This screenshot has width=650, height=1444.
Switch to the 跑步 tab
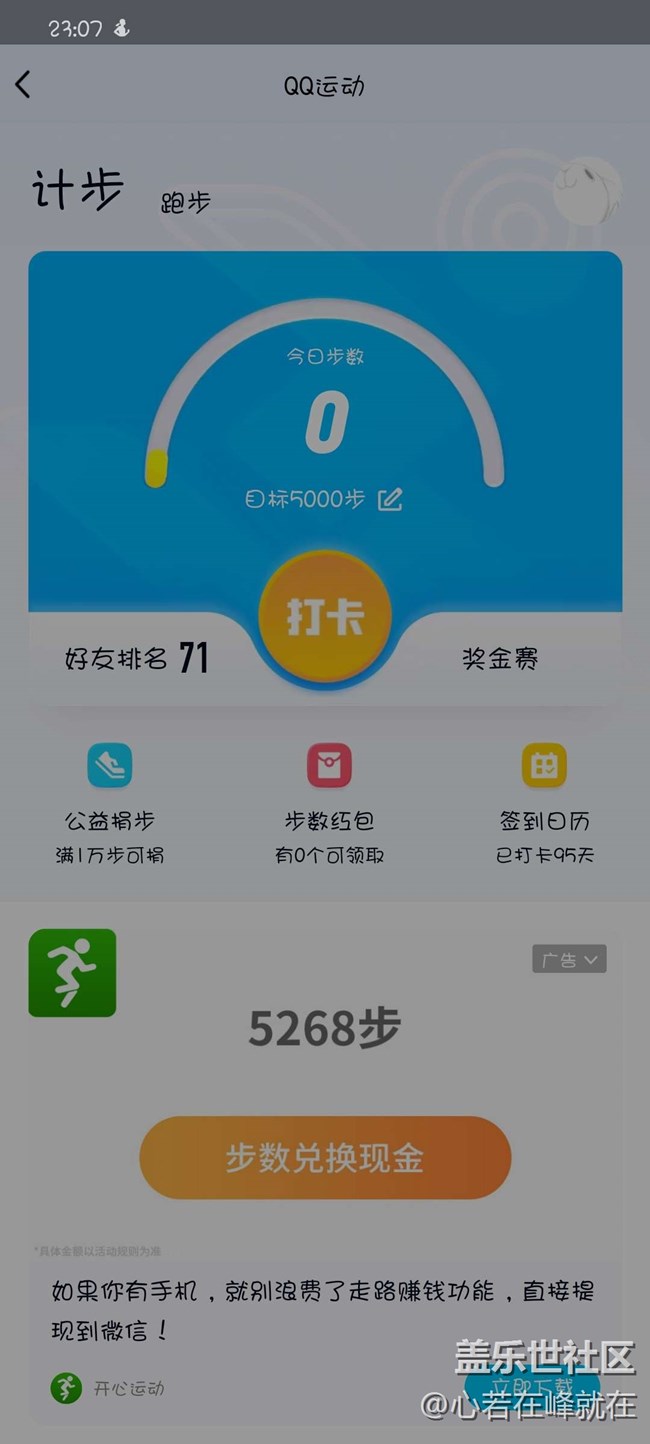pyautogui.click(x=186, y=203)
